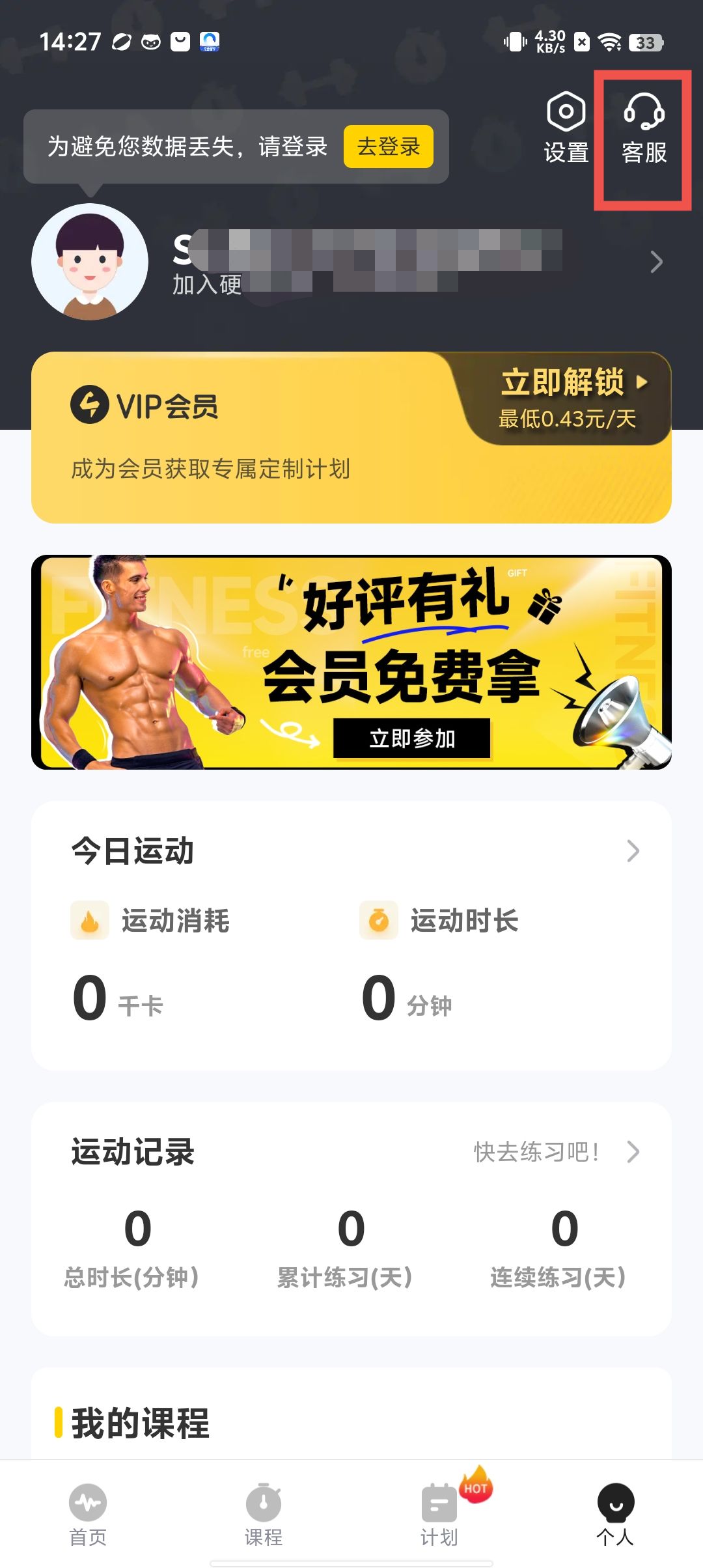This screenshot has height=1568, width=703.
Task: Join the 好评有礼 promotion with 立即参加
Action: click(411, 738)
